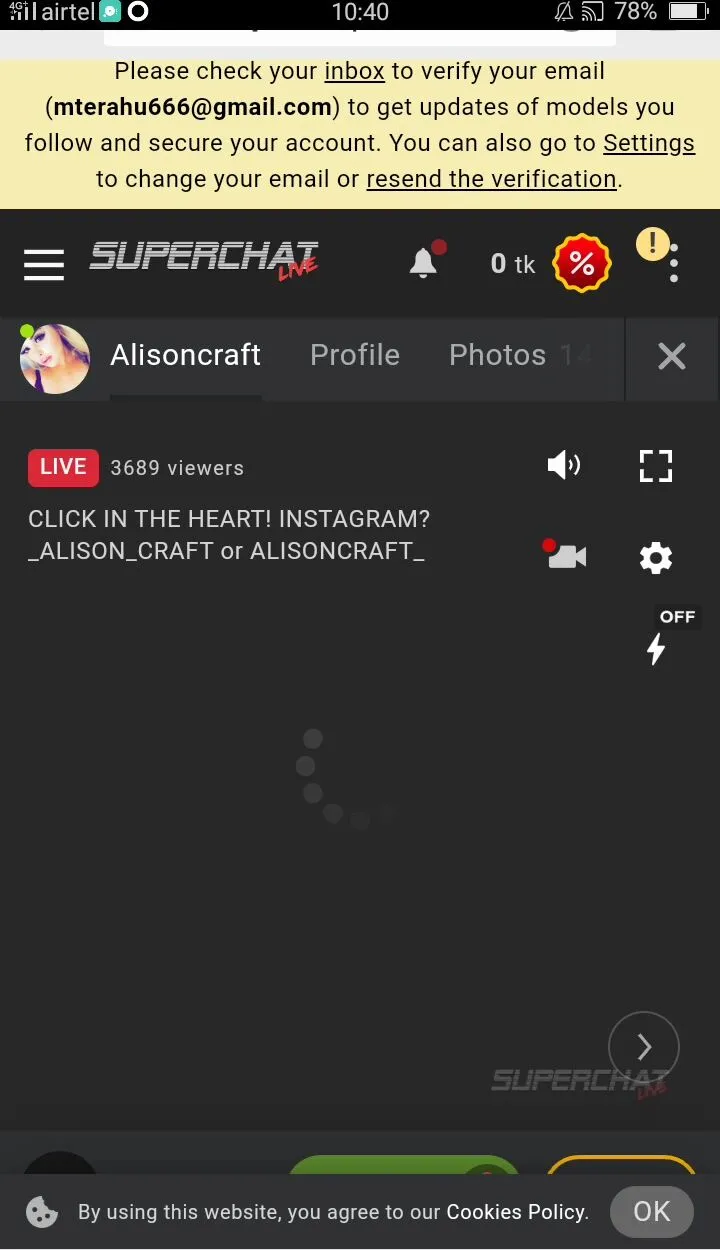Open the notifications bell
This screenshot has height=1250, width=720.
pos(425,263)
